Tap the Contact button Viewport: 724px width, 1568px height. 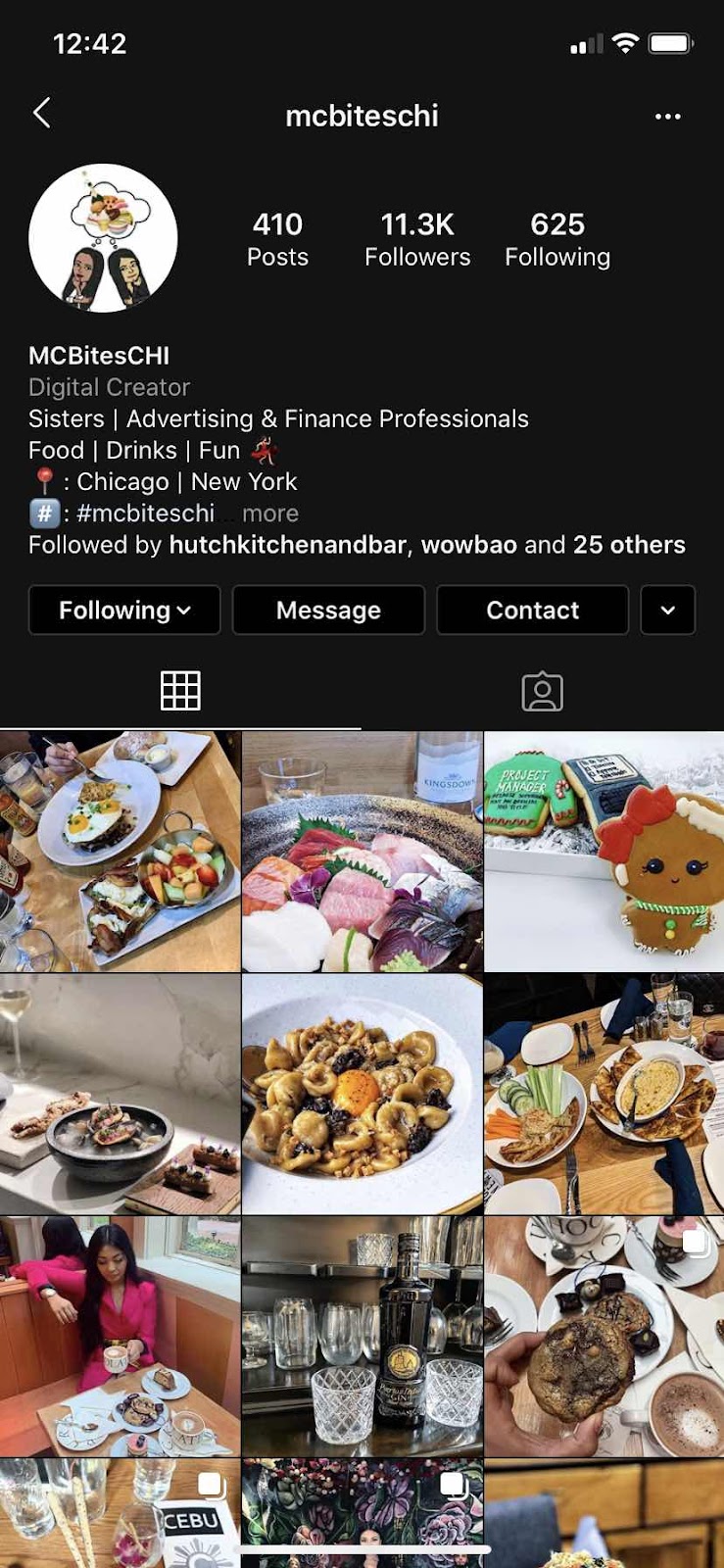pyautogui.click(x=532, y=611)
